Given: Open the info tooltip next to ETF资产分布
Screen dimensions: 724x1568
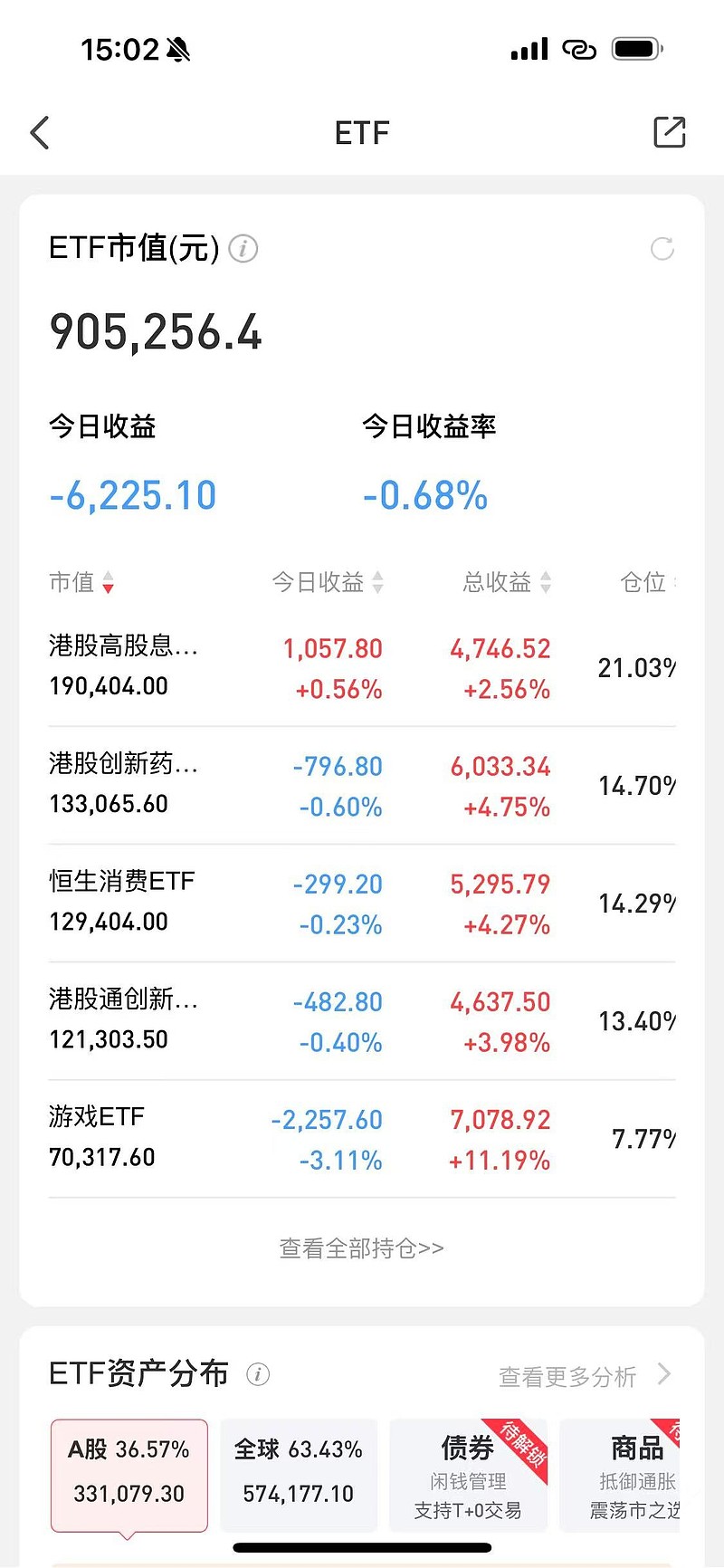Looking at the screenshot, I should (260, 1373).
